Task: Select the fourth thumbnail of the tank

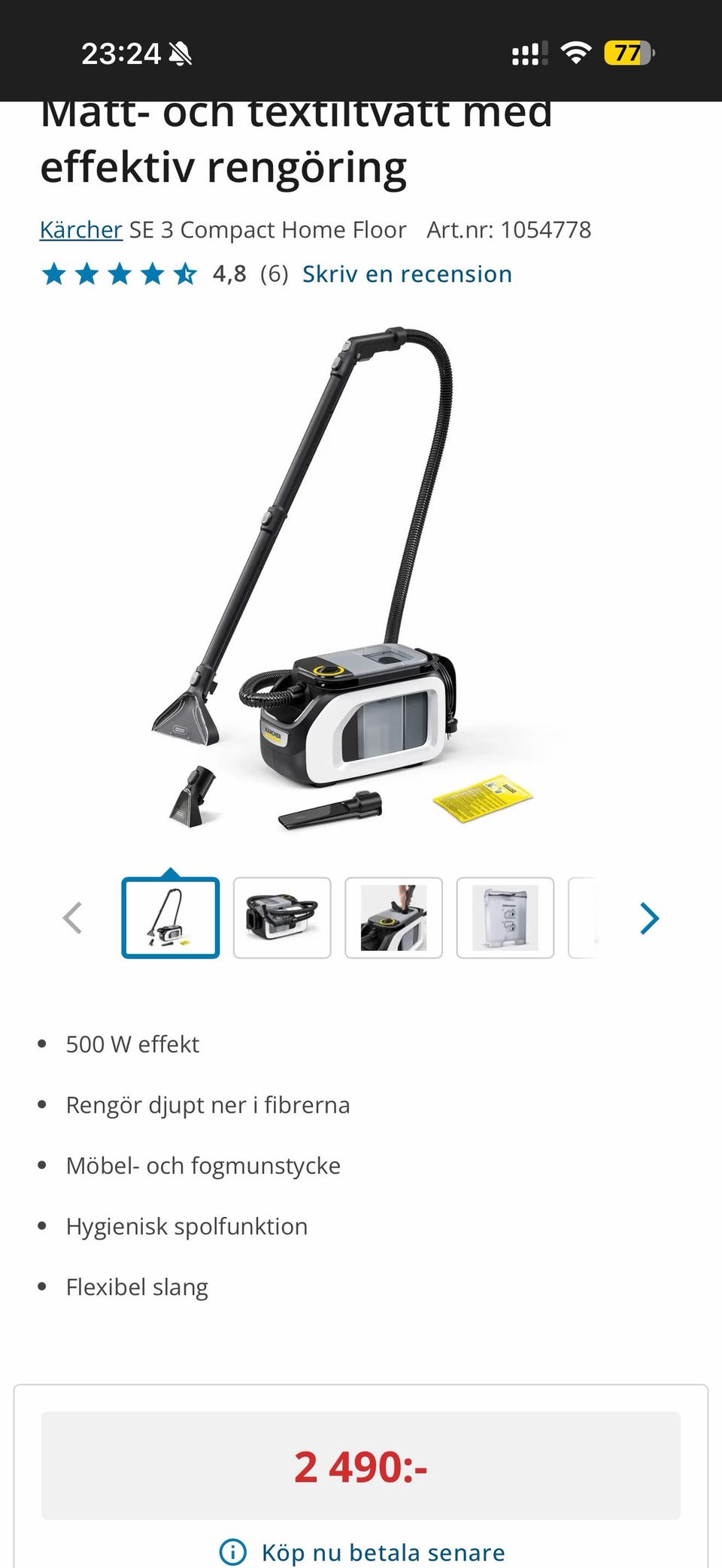Action: tap(505, 918)
